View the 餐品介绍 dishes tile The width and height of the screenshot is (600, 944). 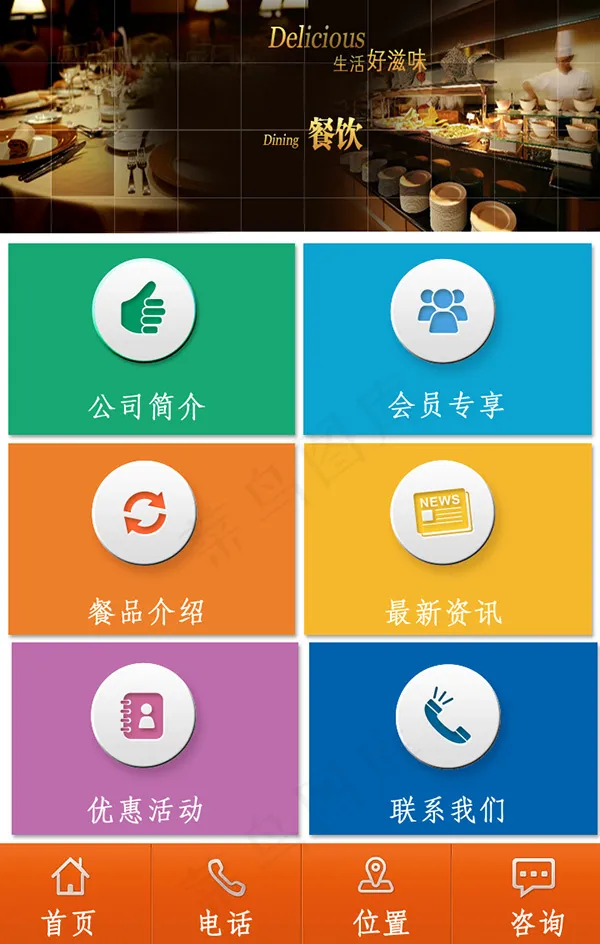click(x=151, y=538)
